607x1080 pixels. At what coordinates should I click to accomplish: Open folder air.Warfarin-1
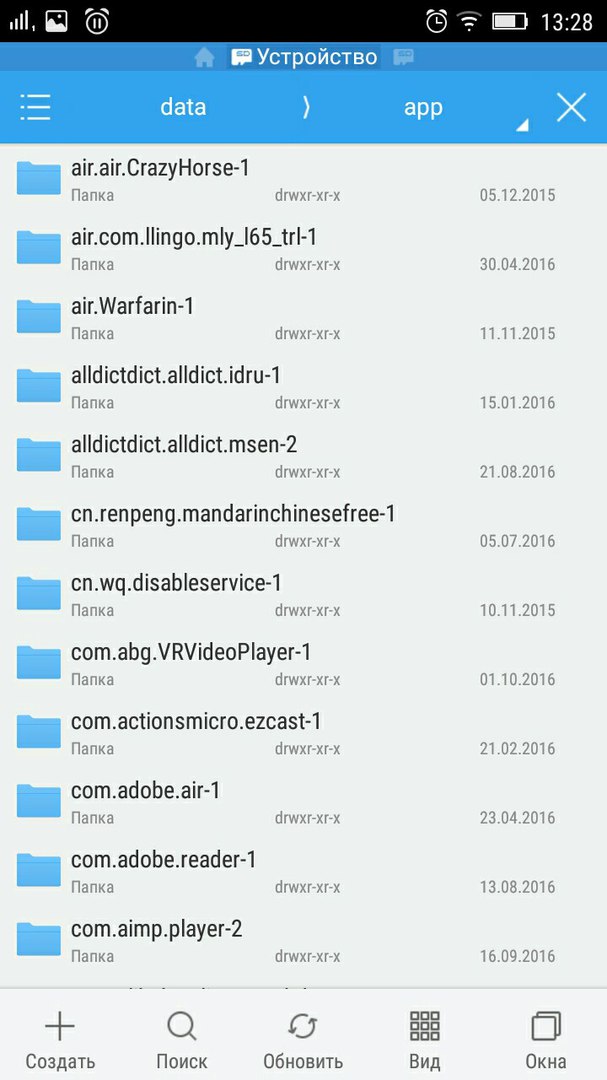(303, 318)
